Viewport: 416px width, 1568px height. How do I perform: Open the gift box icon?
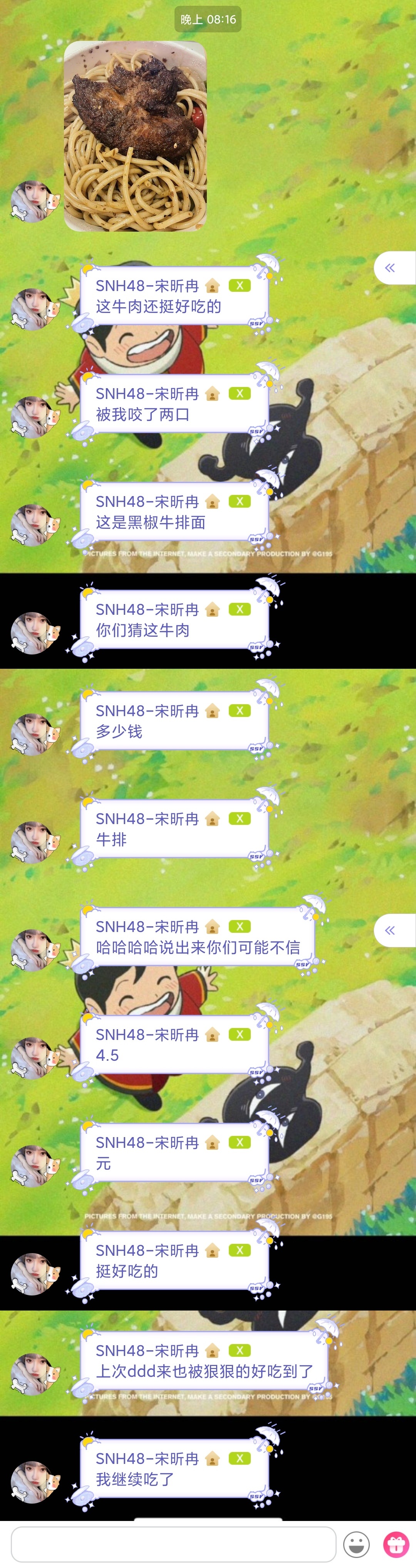pyautogui.click(x=396, y=1544)
